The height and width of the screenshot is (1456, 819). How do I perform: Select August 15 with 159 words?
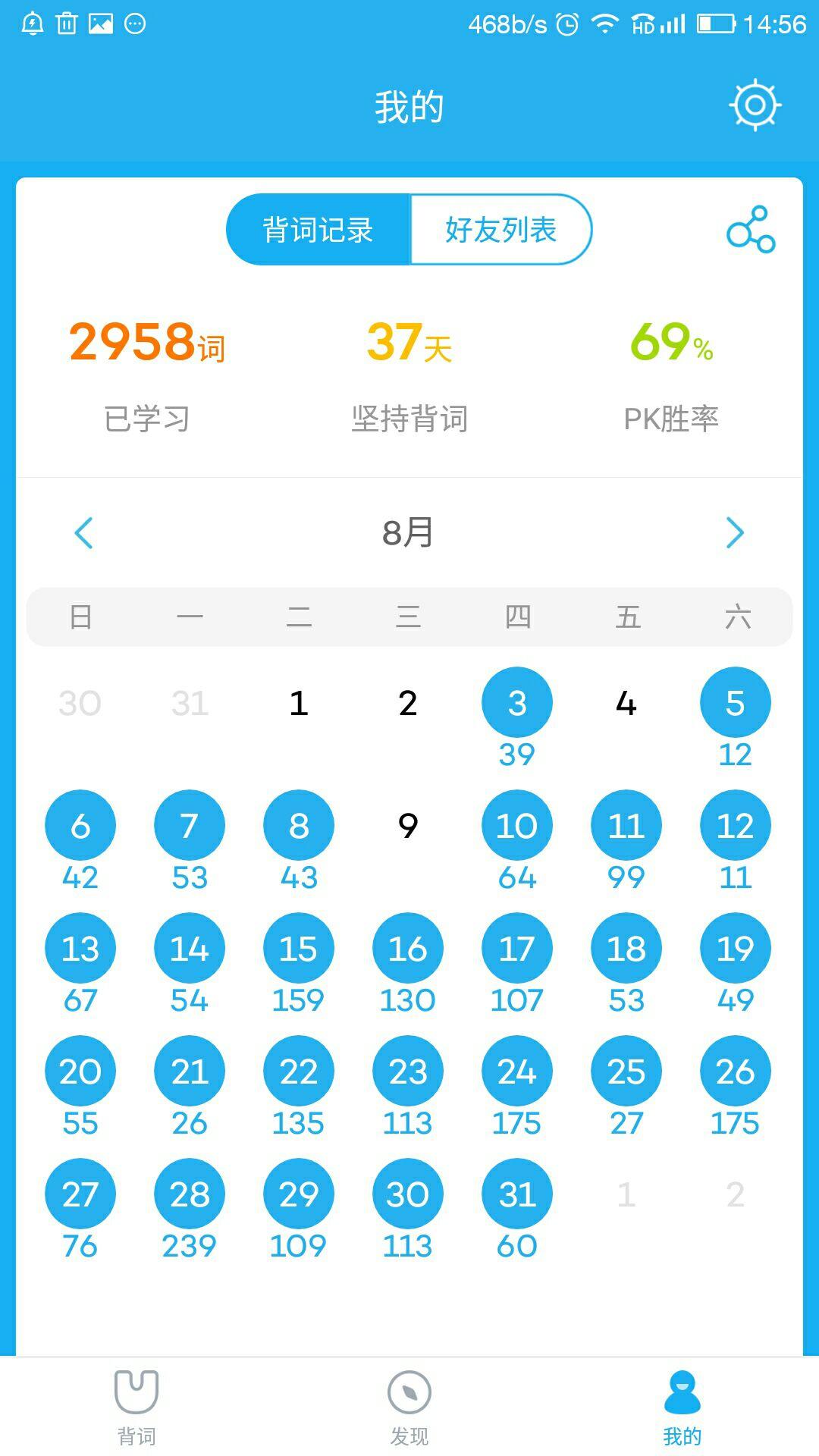[298, 947]
